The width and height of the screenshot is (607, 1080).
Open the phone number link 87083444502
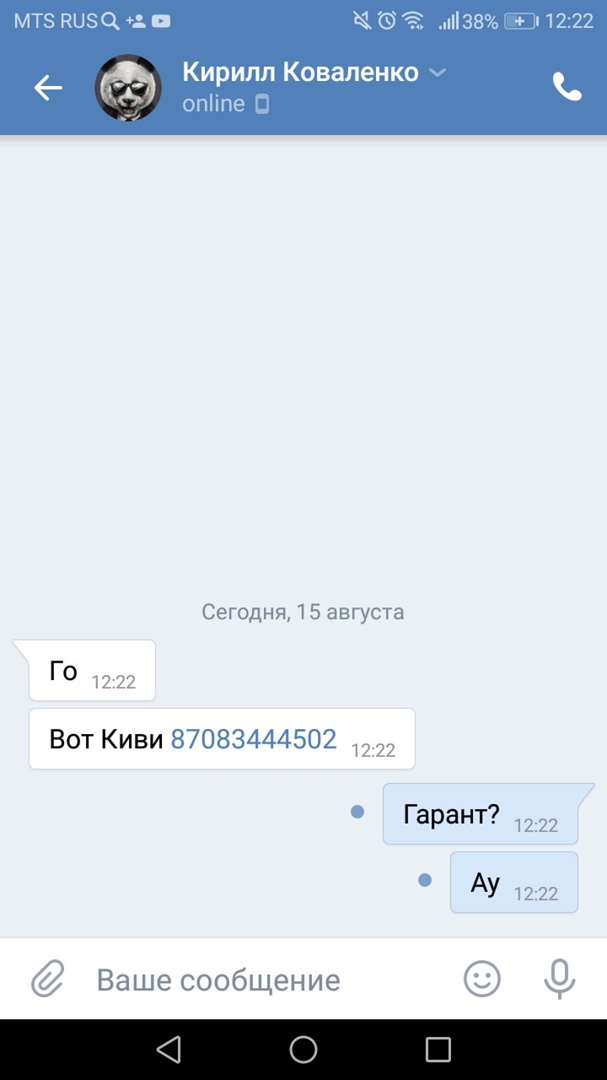pos(253,740)
